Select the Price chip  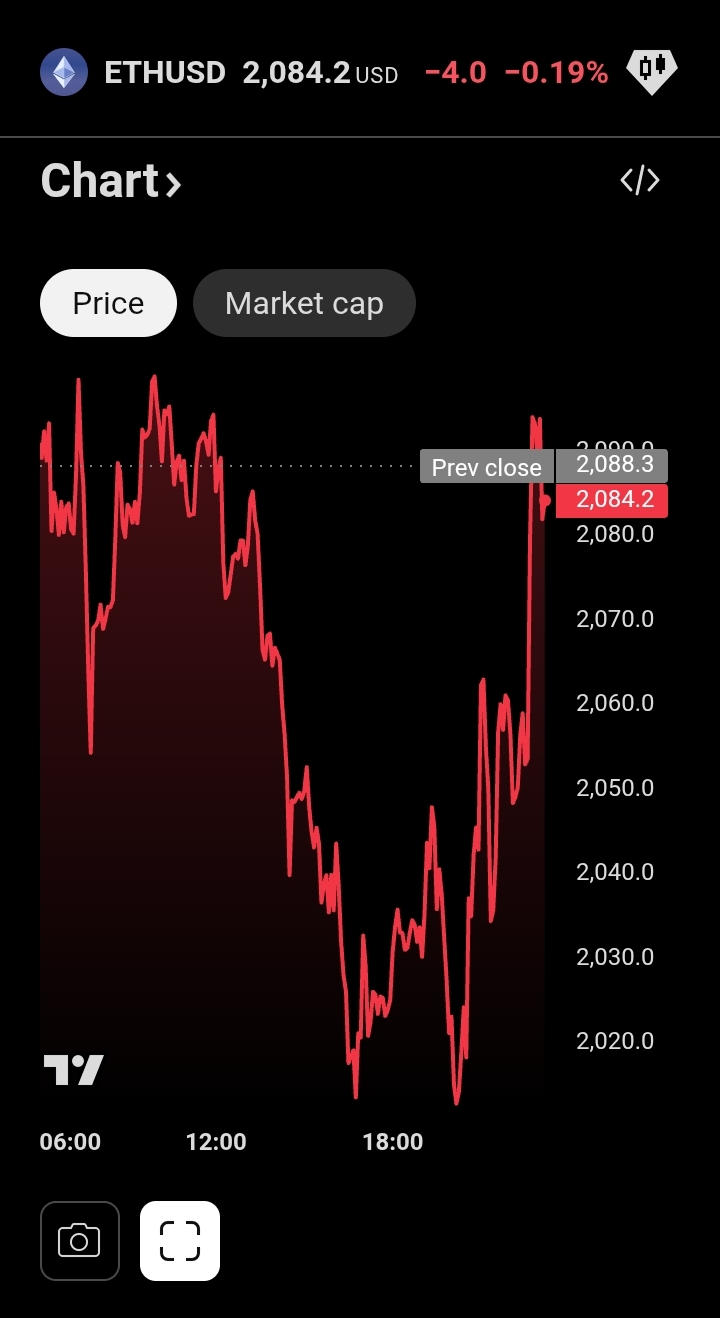coord(108,303)
